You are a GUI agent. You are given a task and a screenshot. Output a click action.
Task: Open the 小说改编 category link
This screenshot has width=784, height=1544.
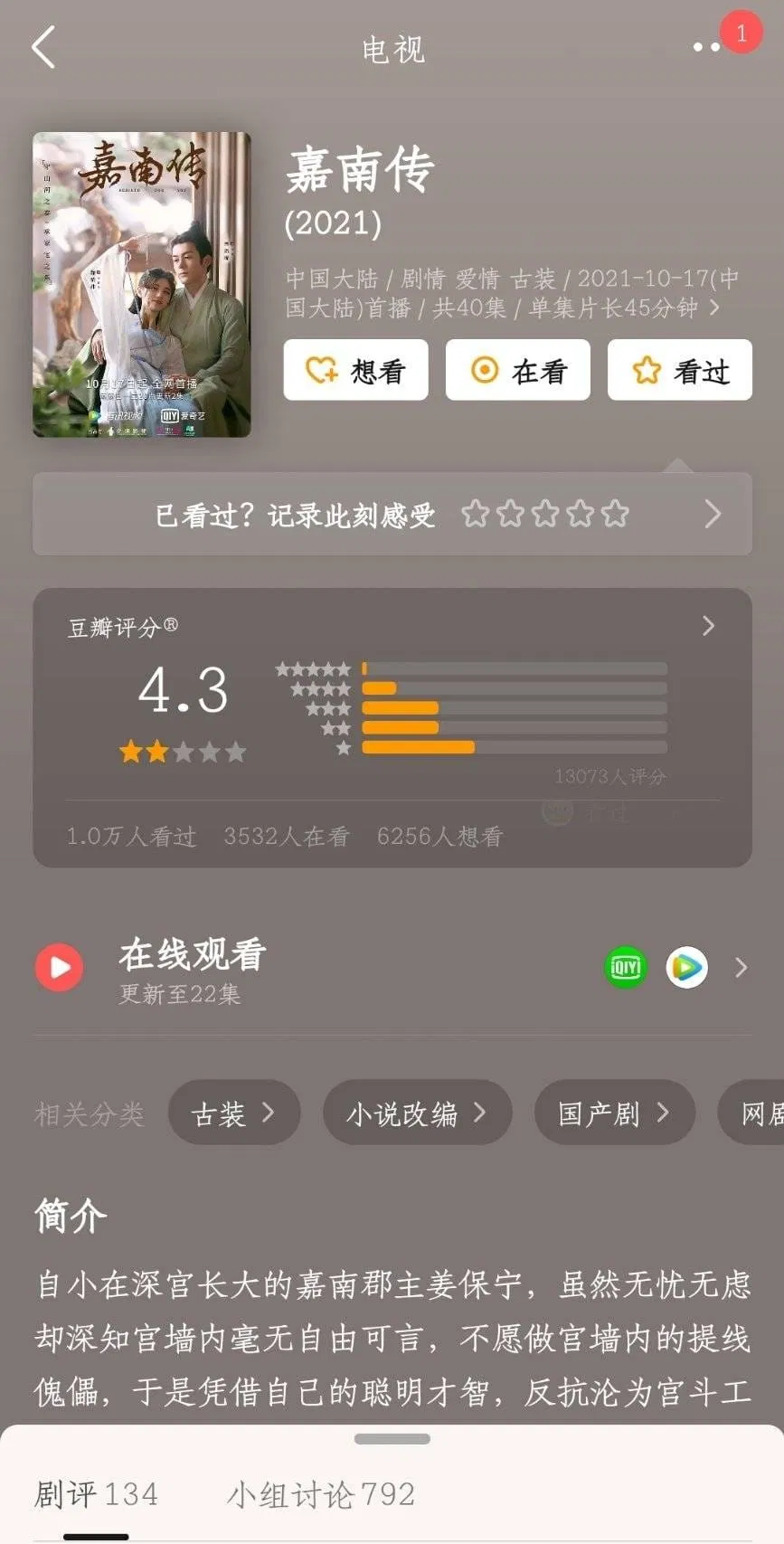pos(416,1113)
